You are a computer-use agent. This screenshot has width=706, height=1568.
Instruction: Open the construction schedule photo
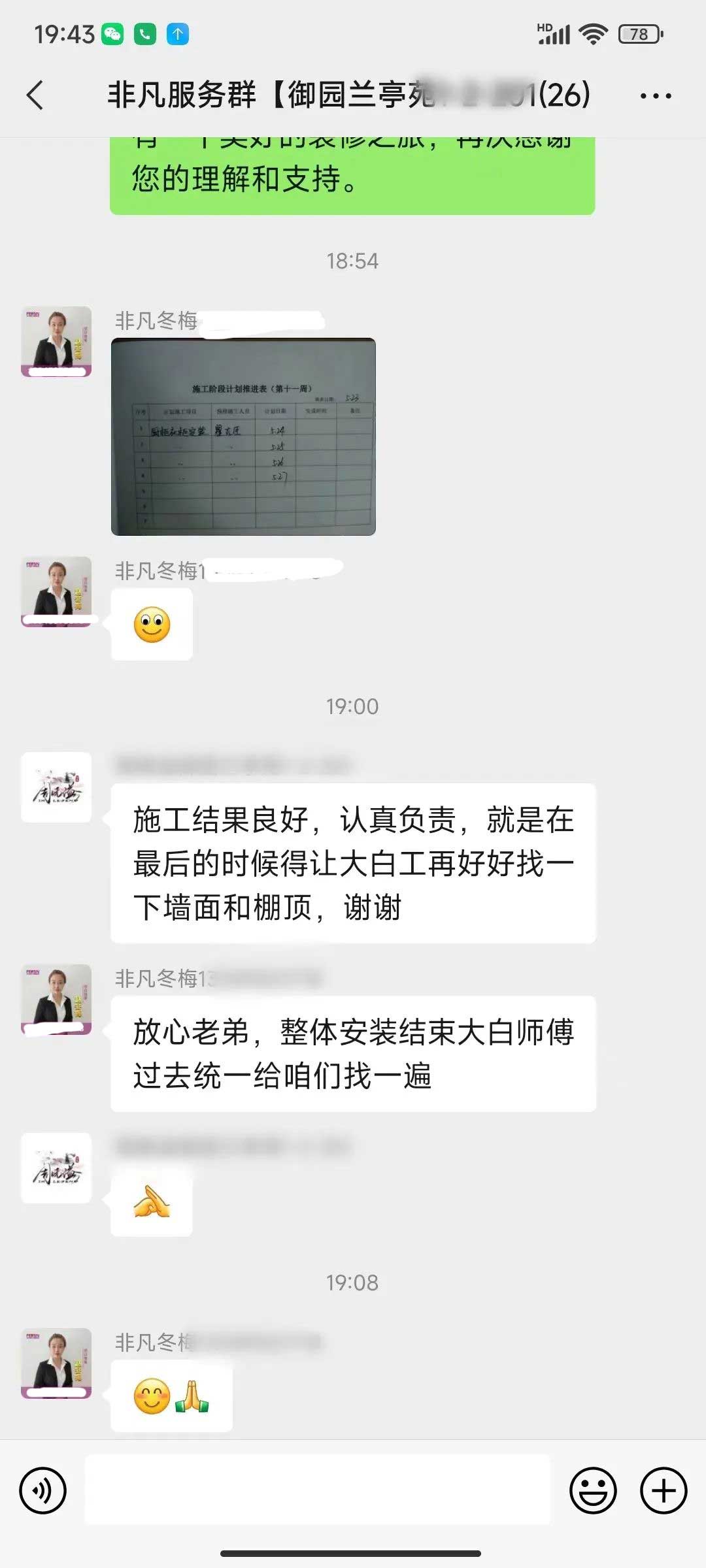tap(243, 436)
